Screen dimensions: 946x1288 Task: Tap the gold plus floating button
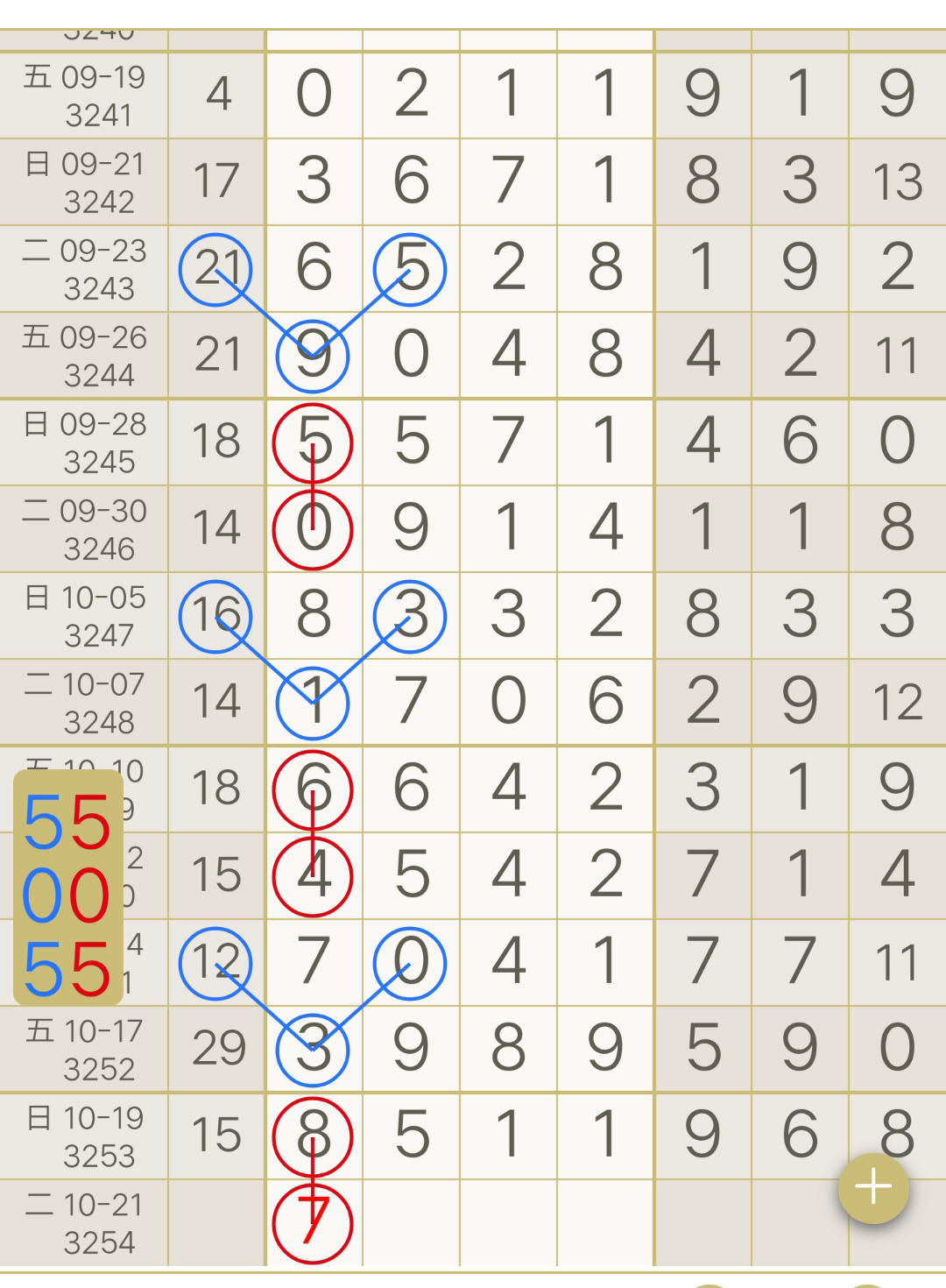click(x=873, y=1188)
